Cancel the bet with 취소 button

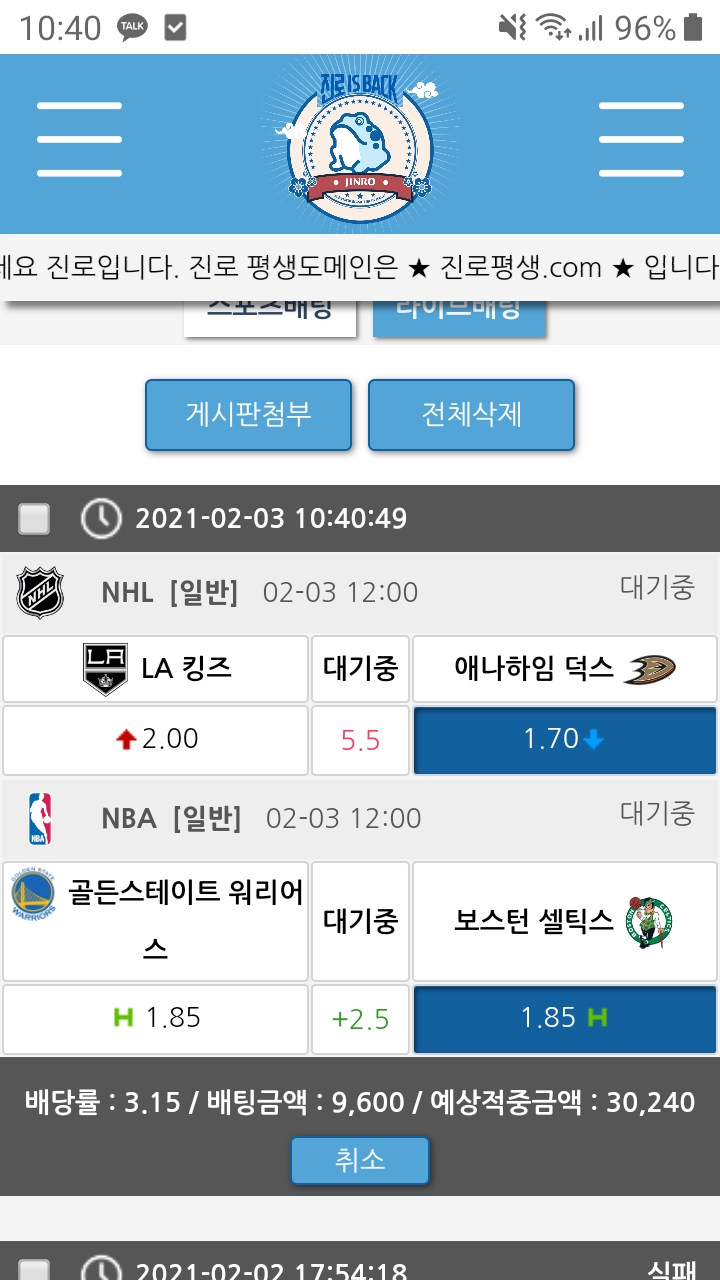(x=360, y=1160)
